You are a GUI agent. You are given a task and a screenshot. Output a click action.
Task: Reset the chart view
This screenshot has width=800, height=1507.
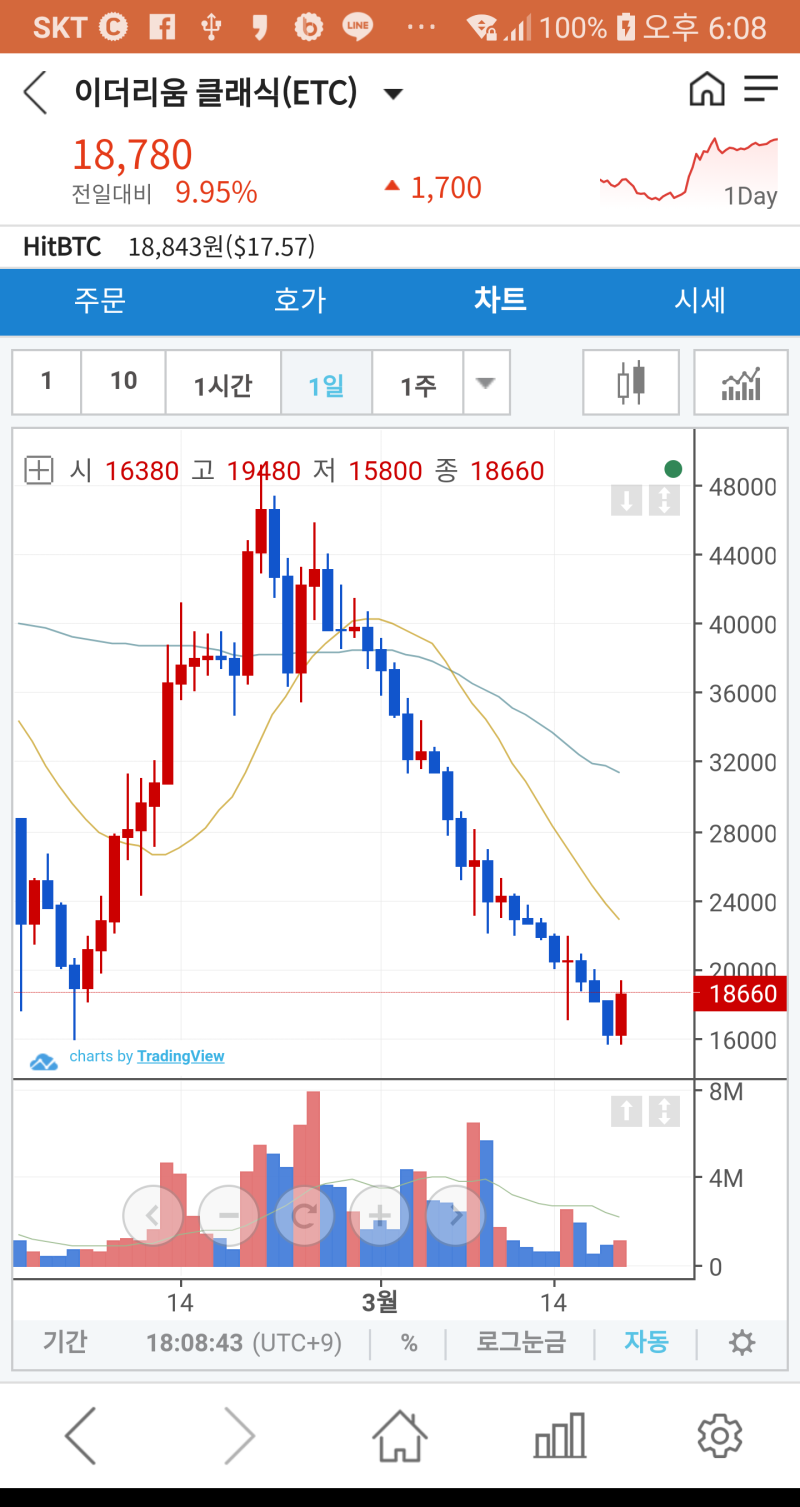304,1216
